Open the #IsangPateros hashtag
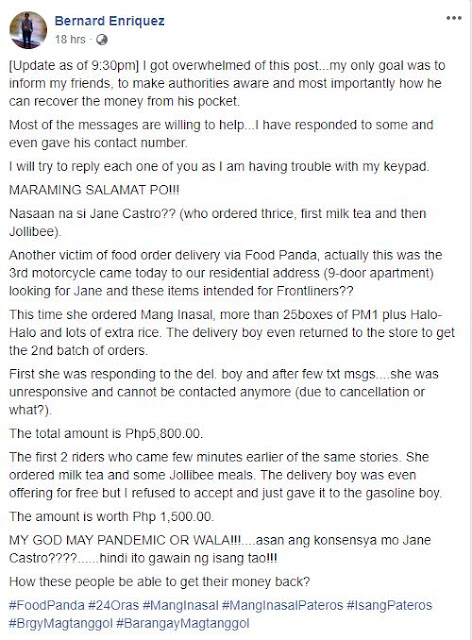472x640 pixels. click(389, 605)
